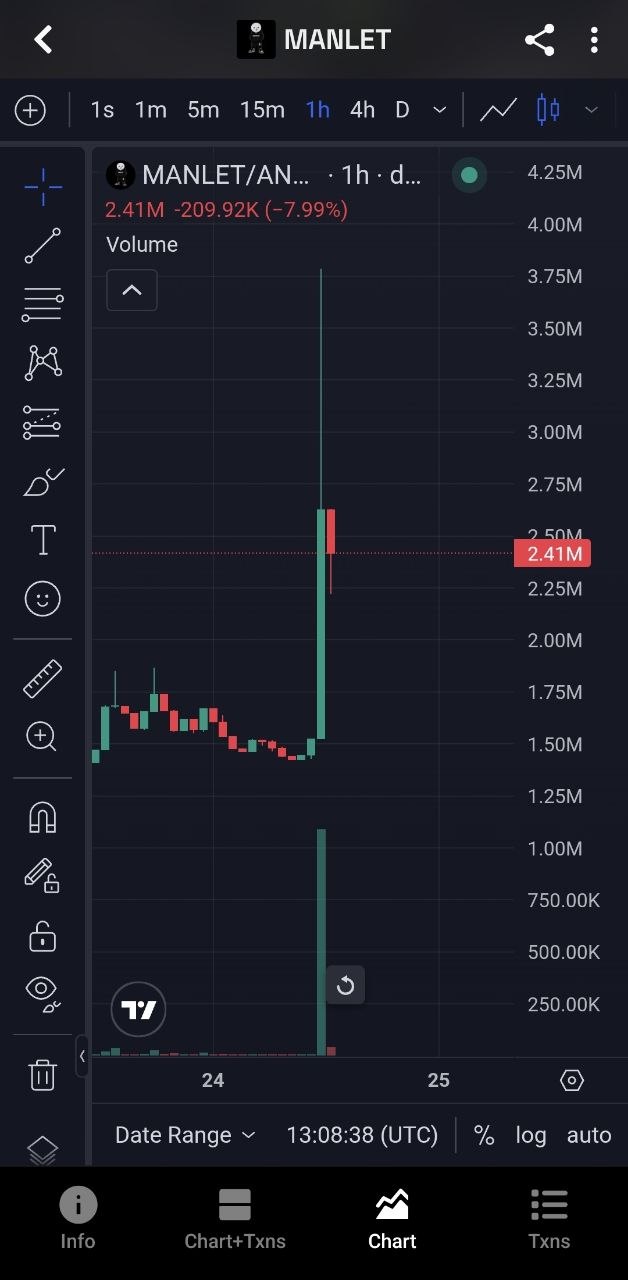
Task: Open the Date Range dropdown
Action: tap(186, 1135)
